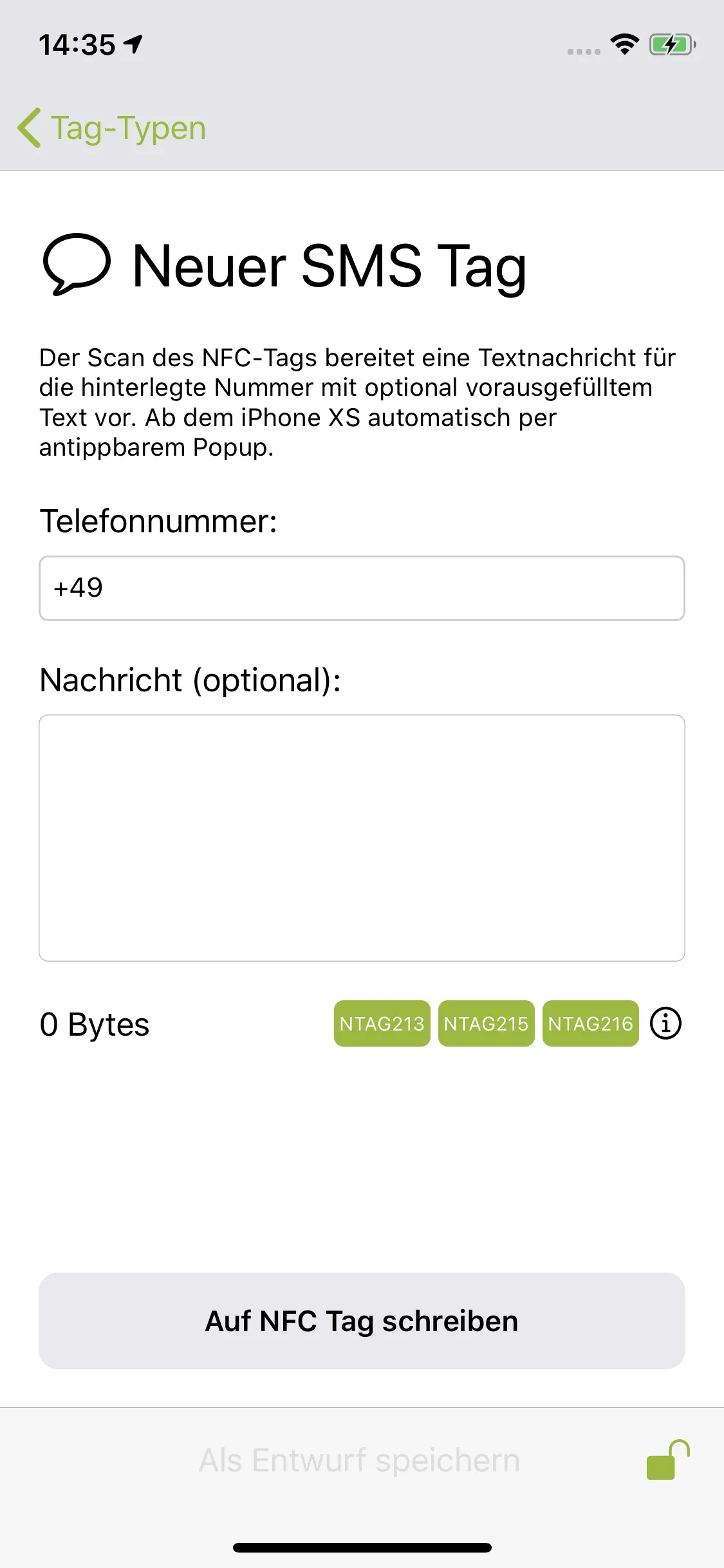The image size is (724, 1568).
Task: Go back to Tag-Typen
Action: coord(111,127)
